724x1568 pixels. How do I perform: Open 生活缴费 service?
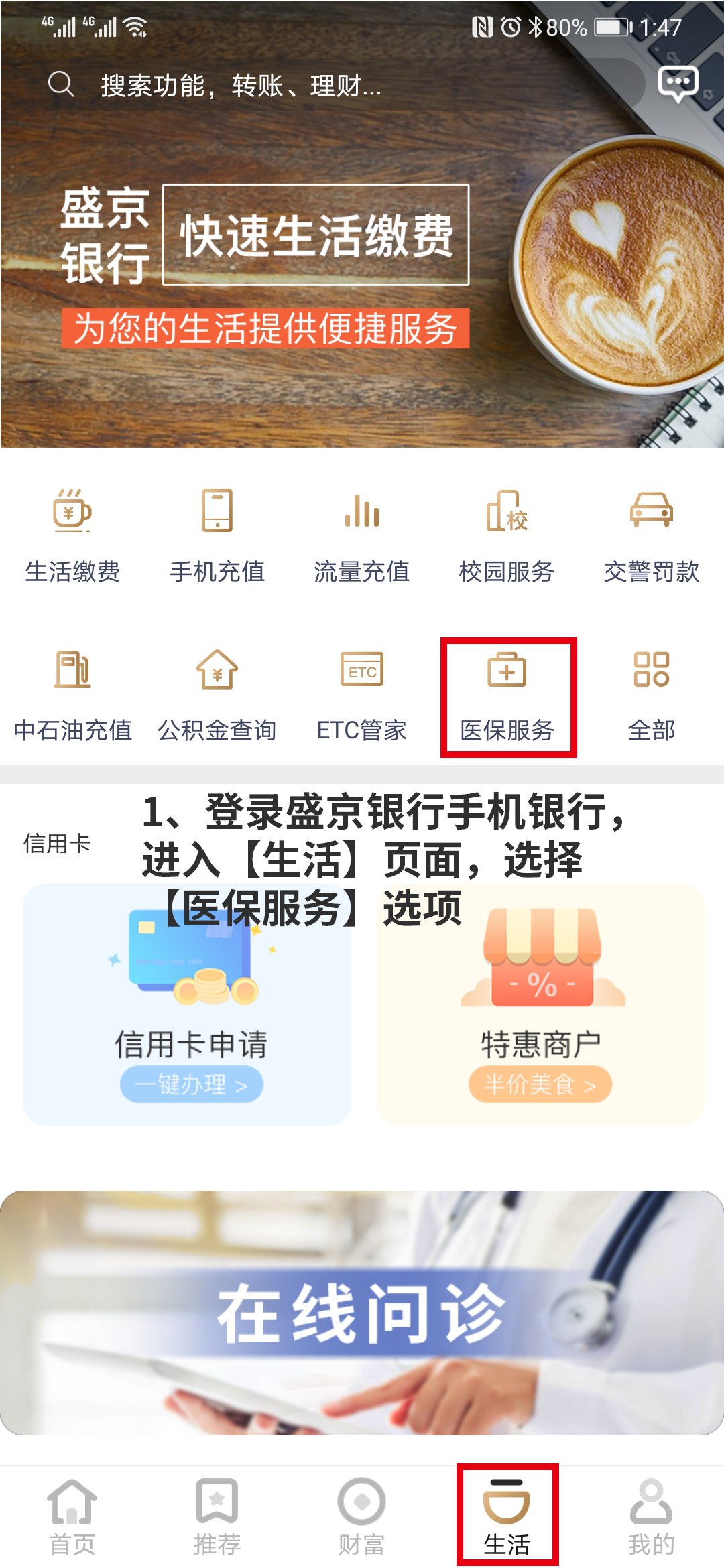[x=72, y=536]
